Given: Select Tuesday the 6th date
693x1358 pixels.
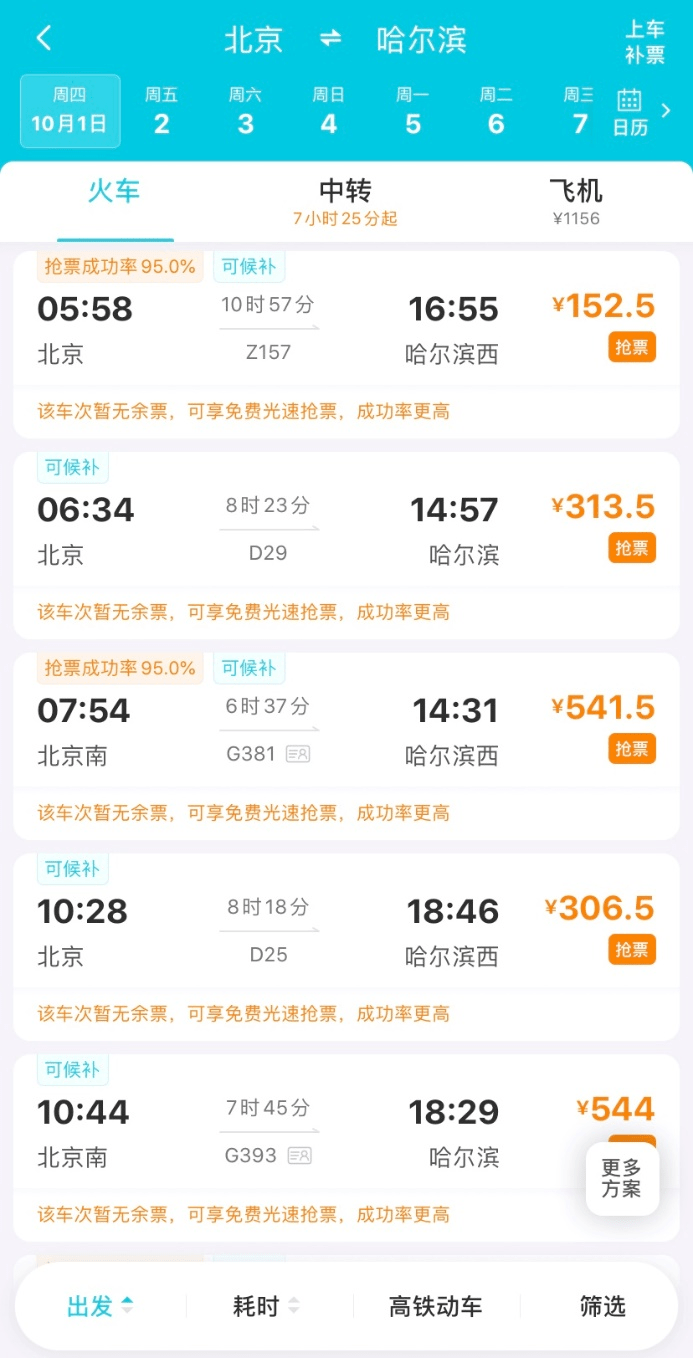Looking at the screenshot, I should (496, 111).
